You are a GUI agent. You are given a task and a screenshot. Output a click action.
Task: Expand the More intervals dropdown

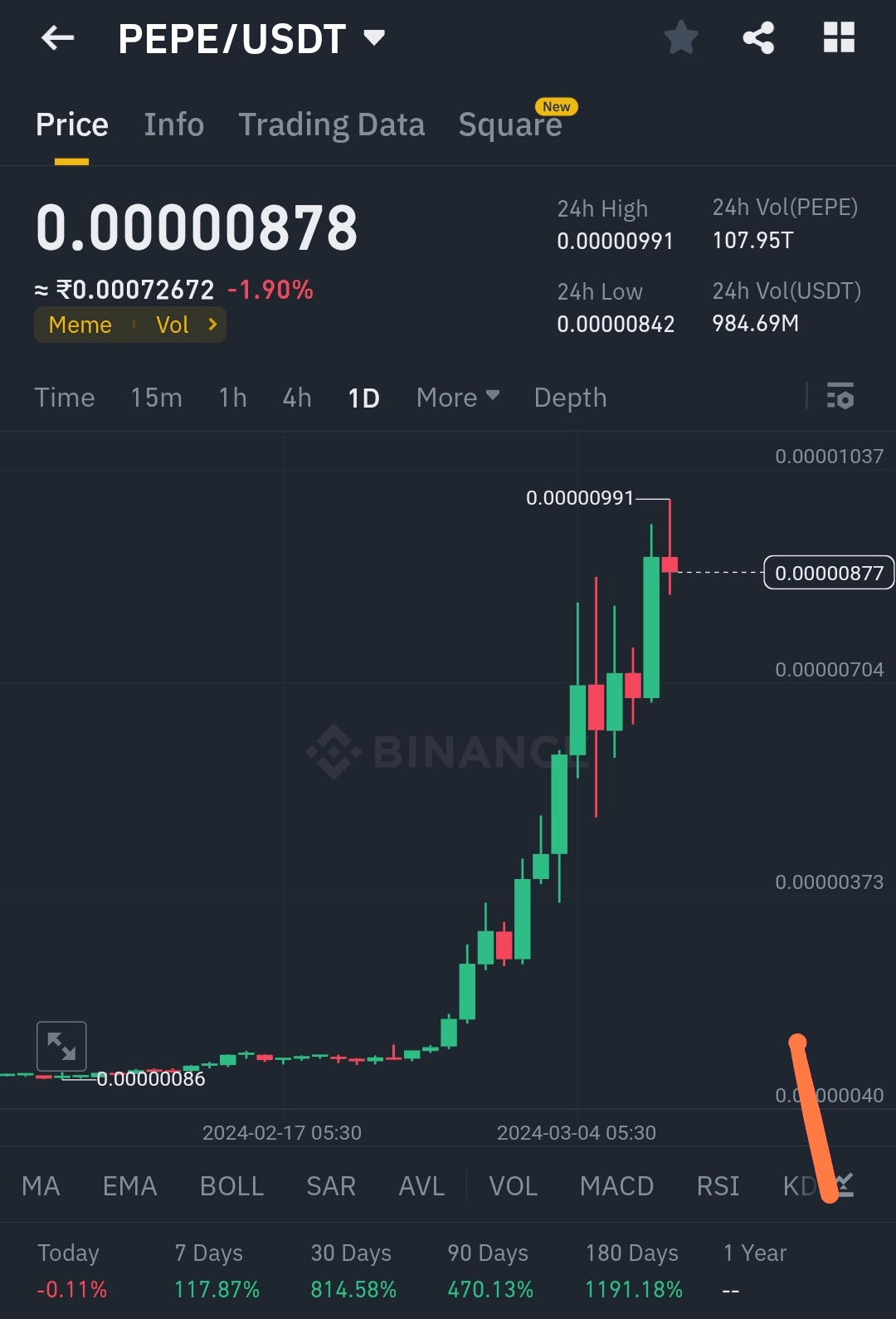coord(457,398)
